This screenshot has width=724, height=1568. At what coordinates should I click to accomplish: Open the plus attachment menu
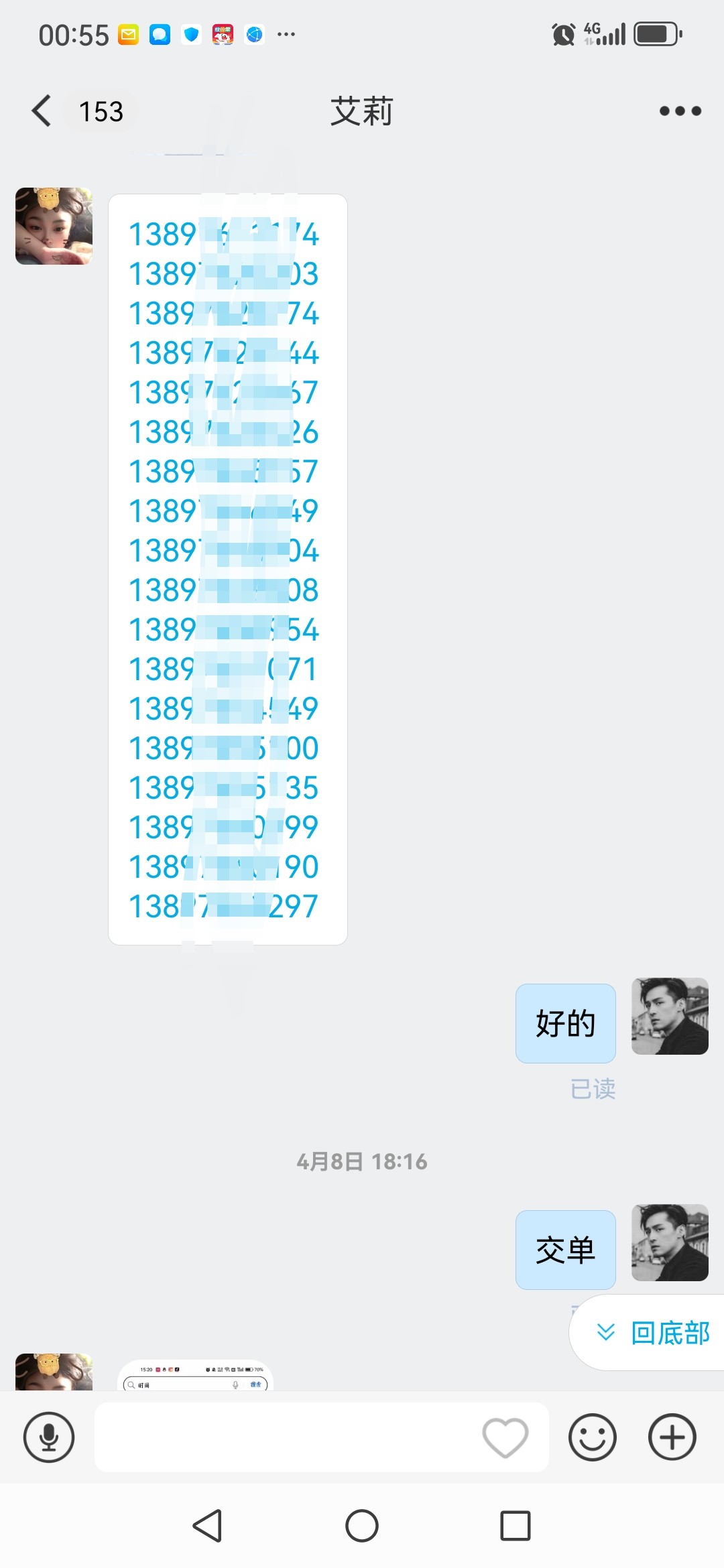pos(672,1437)
